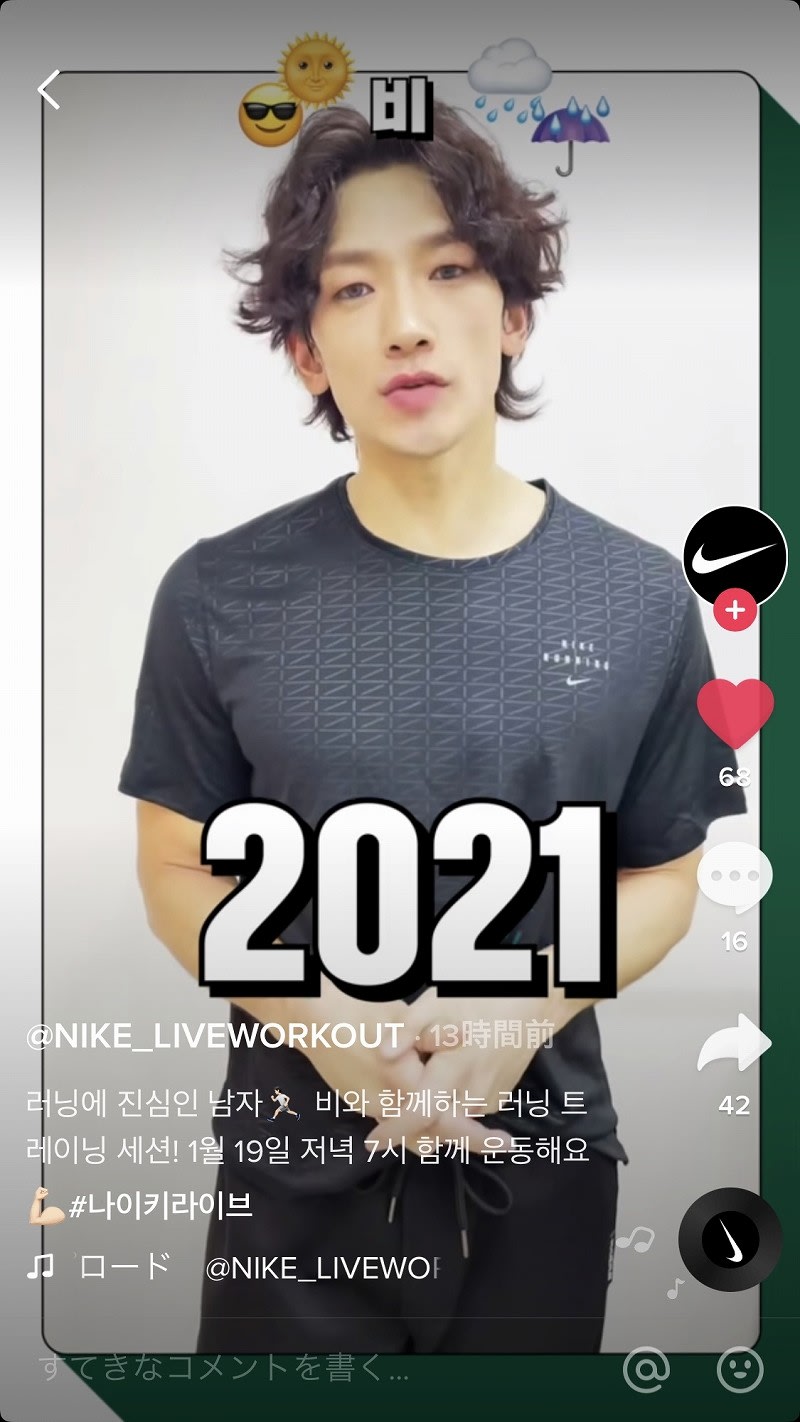Viewport: 800px width, 1422px height.
Task: Open the #나이키라이브 hashtag
Action: (x=160, y=1206)
